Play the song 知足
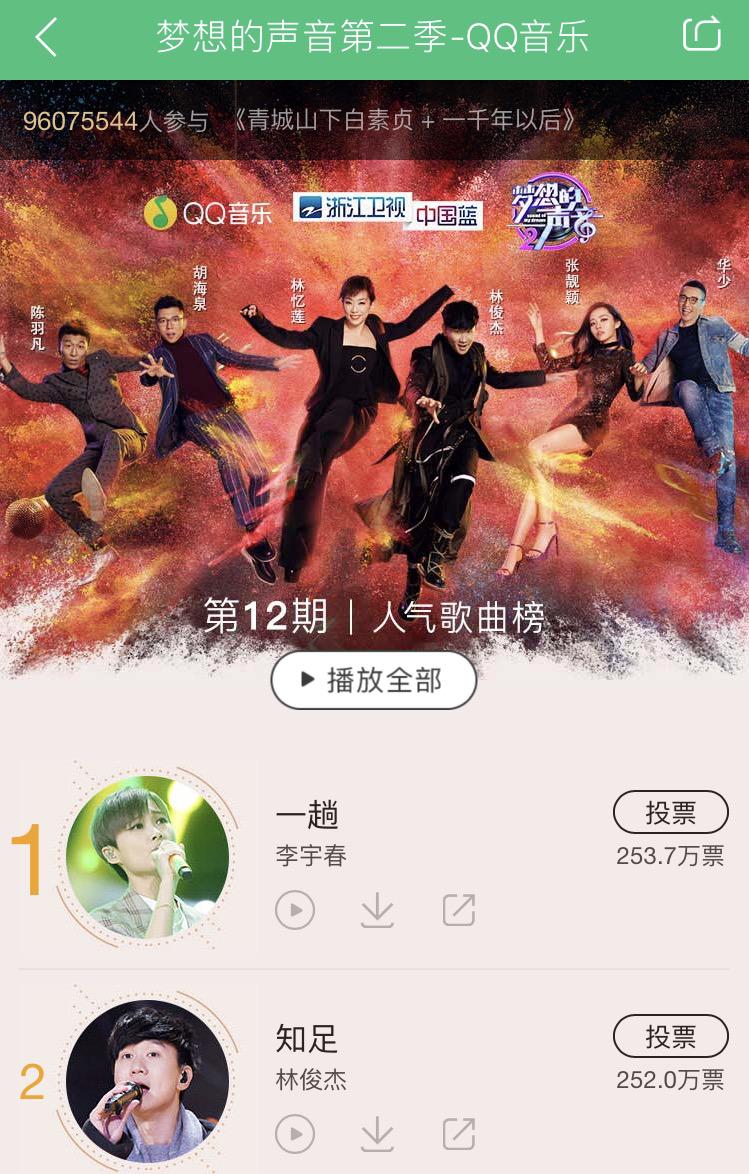The image size is (749, 1174). [295, 1134]
